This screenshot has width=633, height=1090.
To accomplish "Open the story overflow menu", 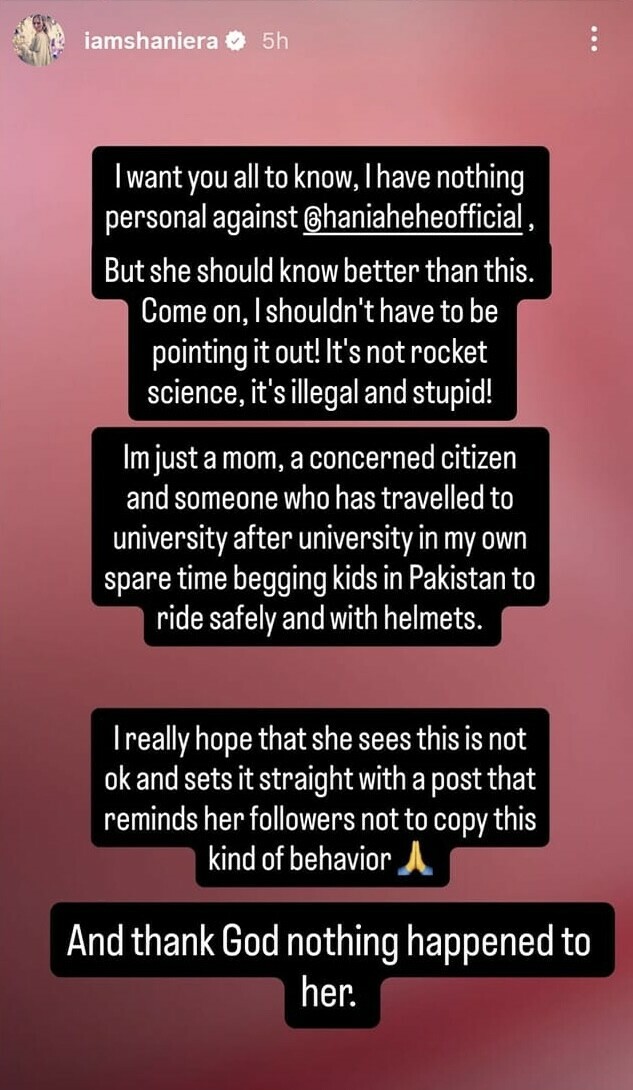I will click(x=594, y=40).
